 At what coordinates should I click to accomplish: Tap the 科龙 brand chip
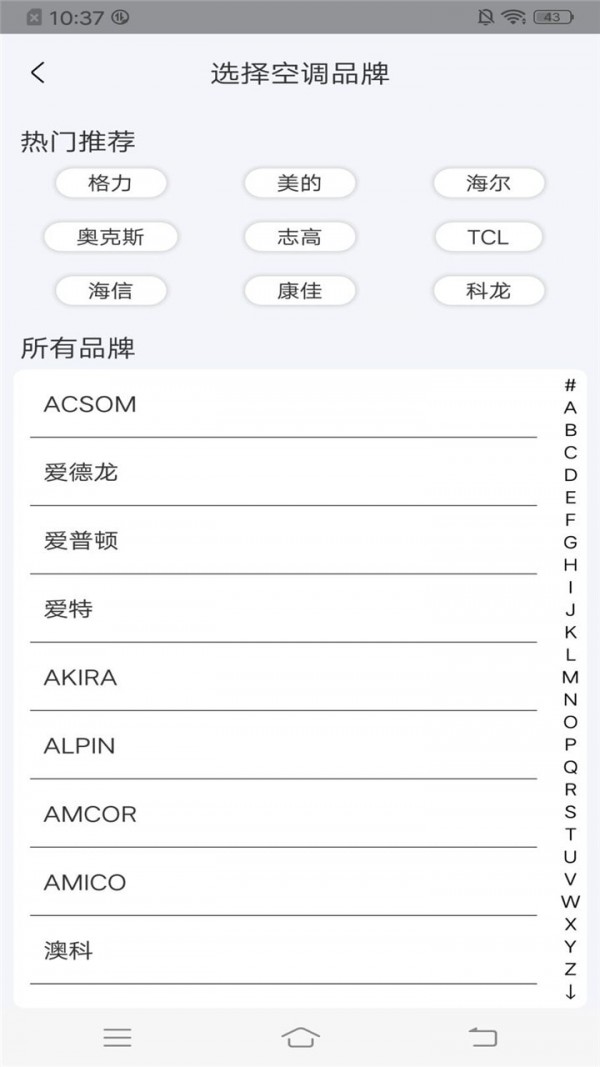coord(488,291)
